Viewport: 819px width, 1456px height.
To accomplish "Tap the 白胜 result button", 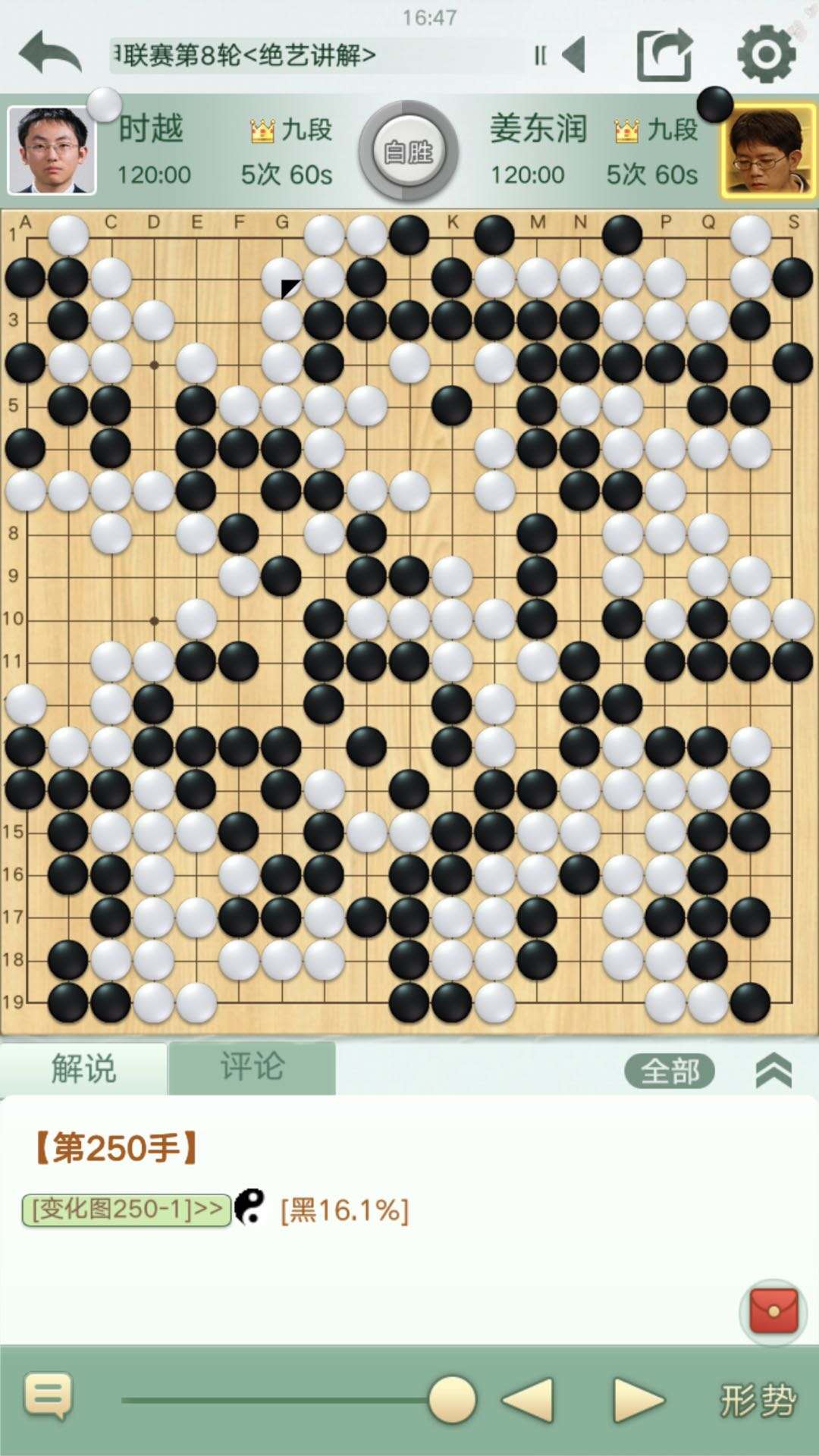I will pyautogui.click(x=409, y=152).
